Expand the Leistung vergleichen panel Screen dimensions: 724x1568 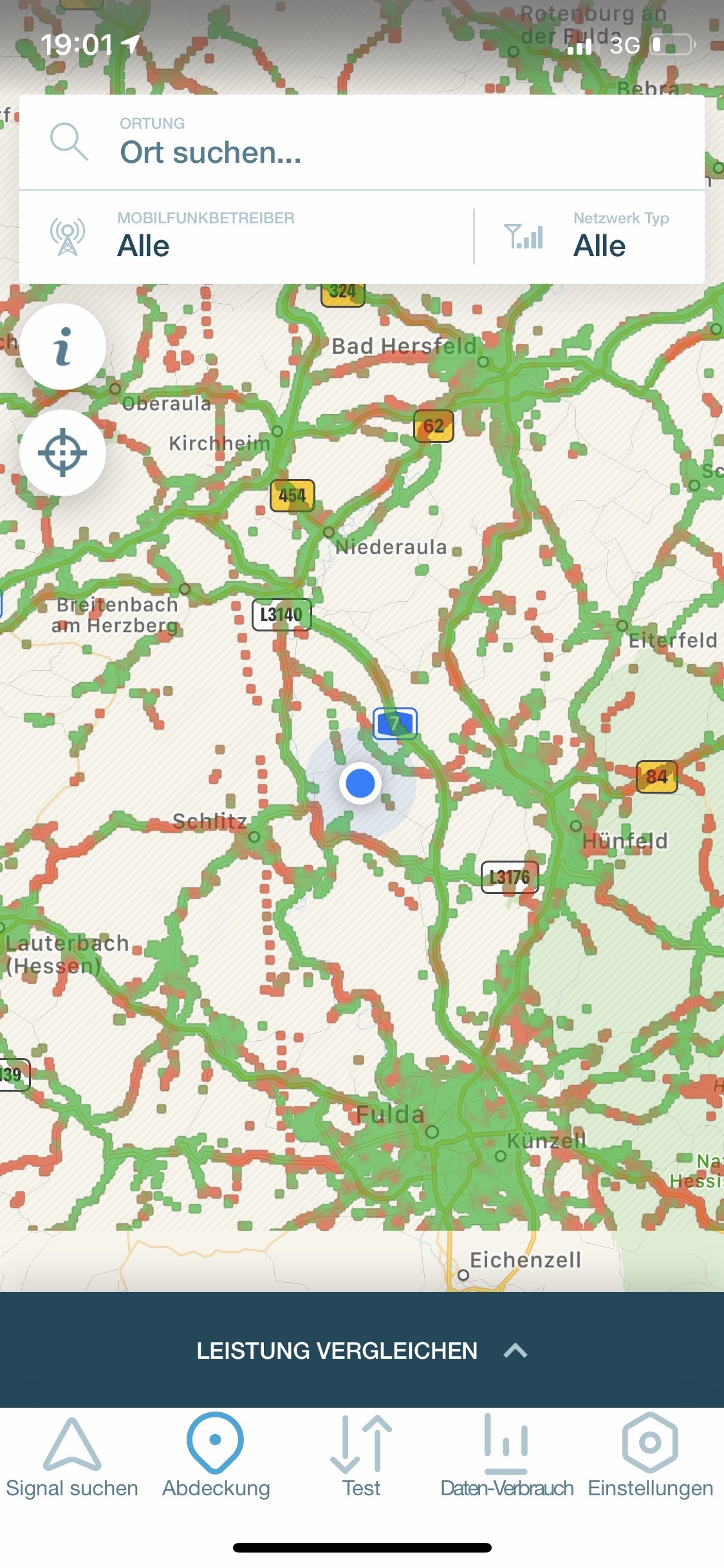362,1350
